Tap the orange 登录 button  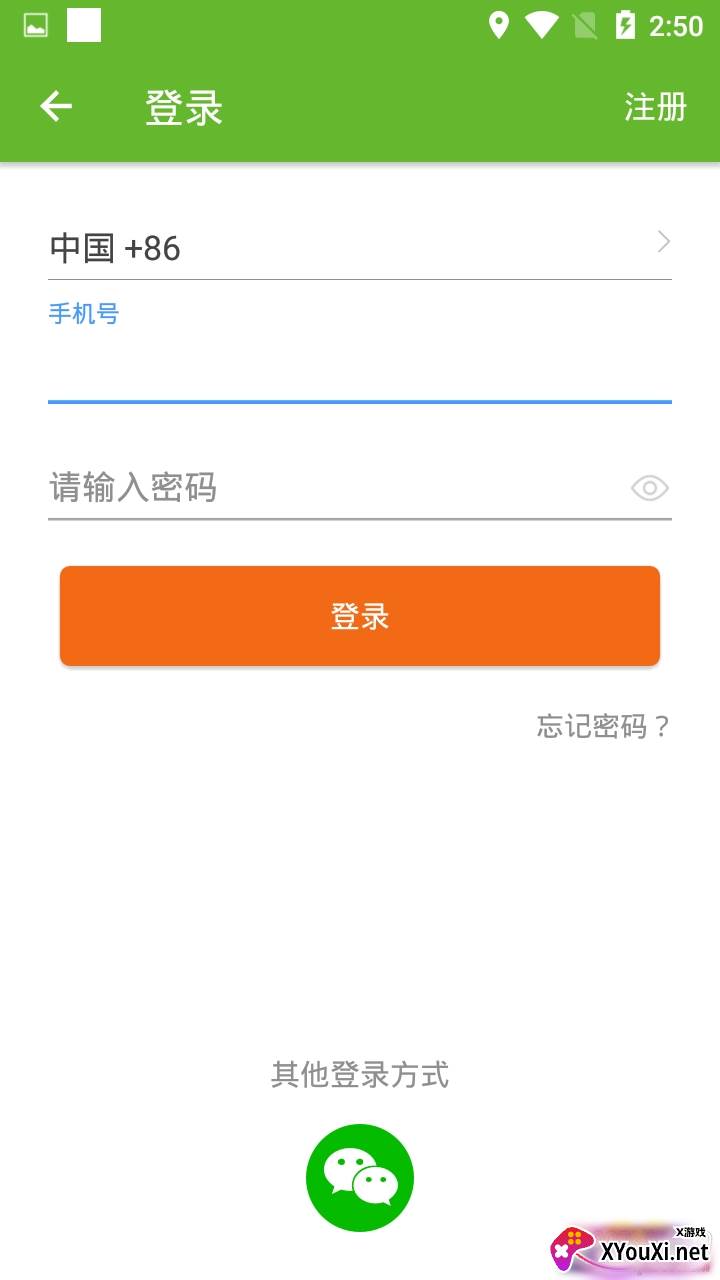coord(360,616)
